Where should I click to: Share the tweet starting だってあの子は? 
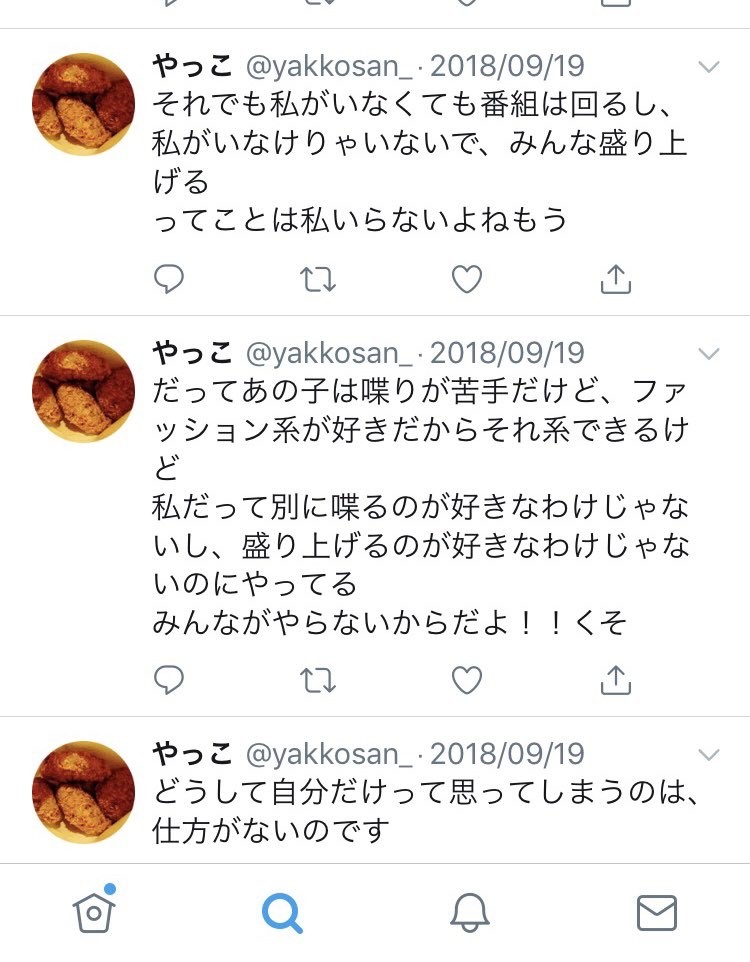(616, 681)
